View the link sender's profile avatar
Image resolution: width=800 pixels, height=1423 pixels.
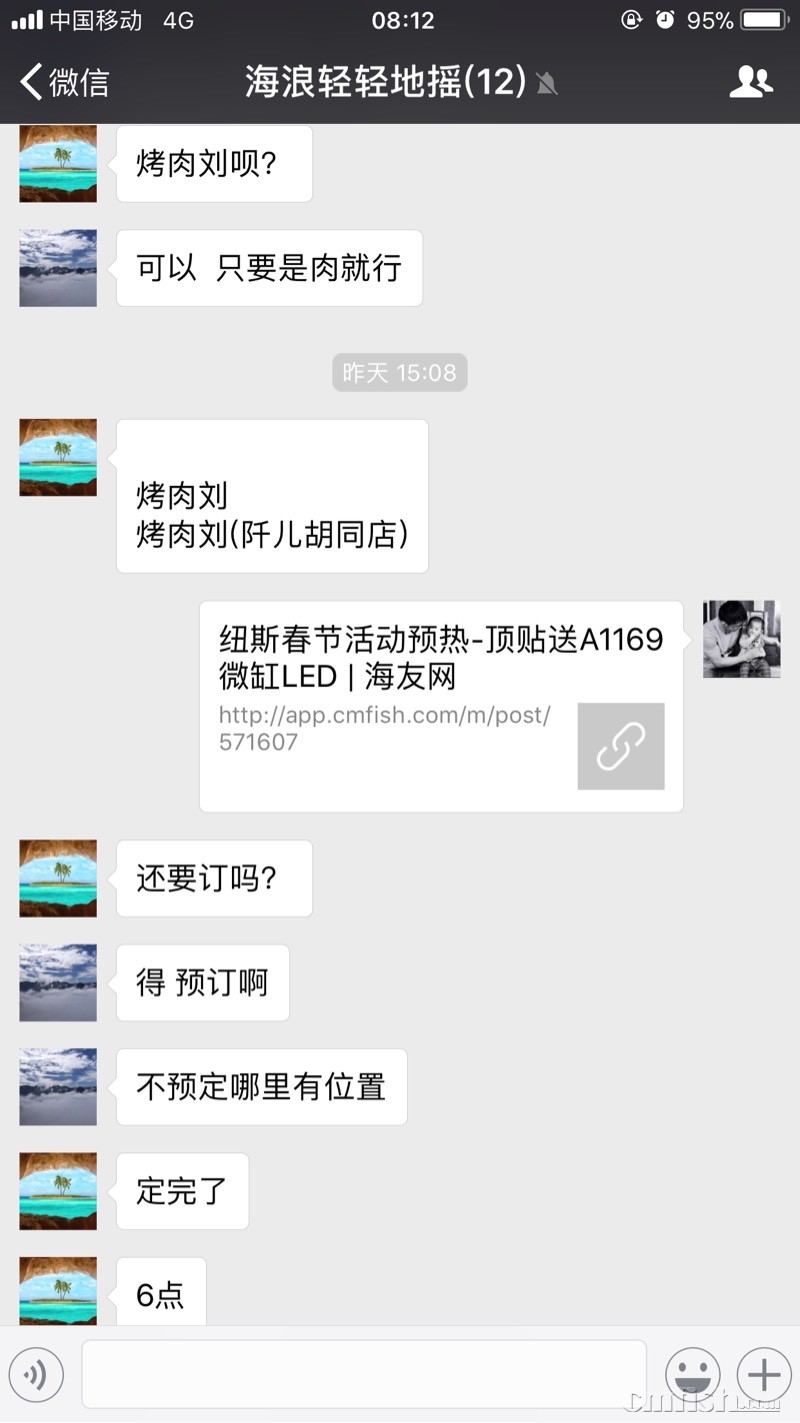click(x=741, y=639)
